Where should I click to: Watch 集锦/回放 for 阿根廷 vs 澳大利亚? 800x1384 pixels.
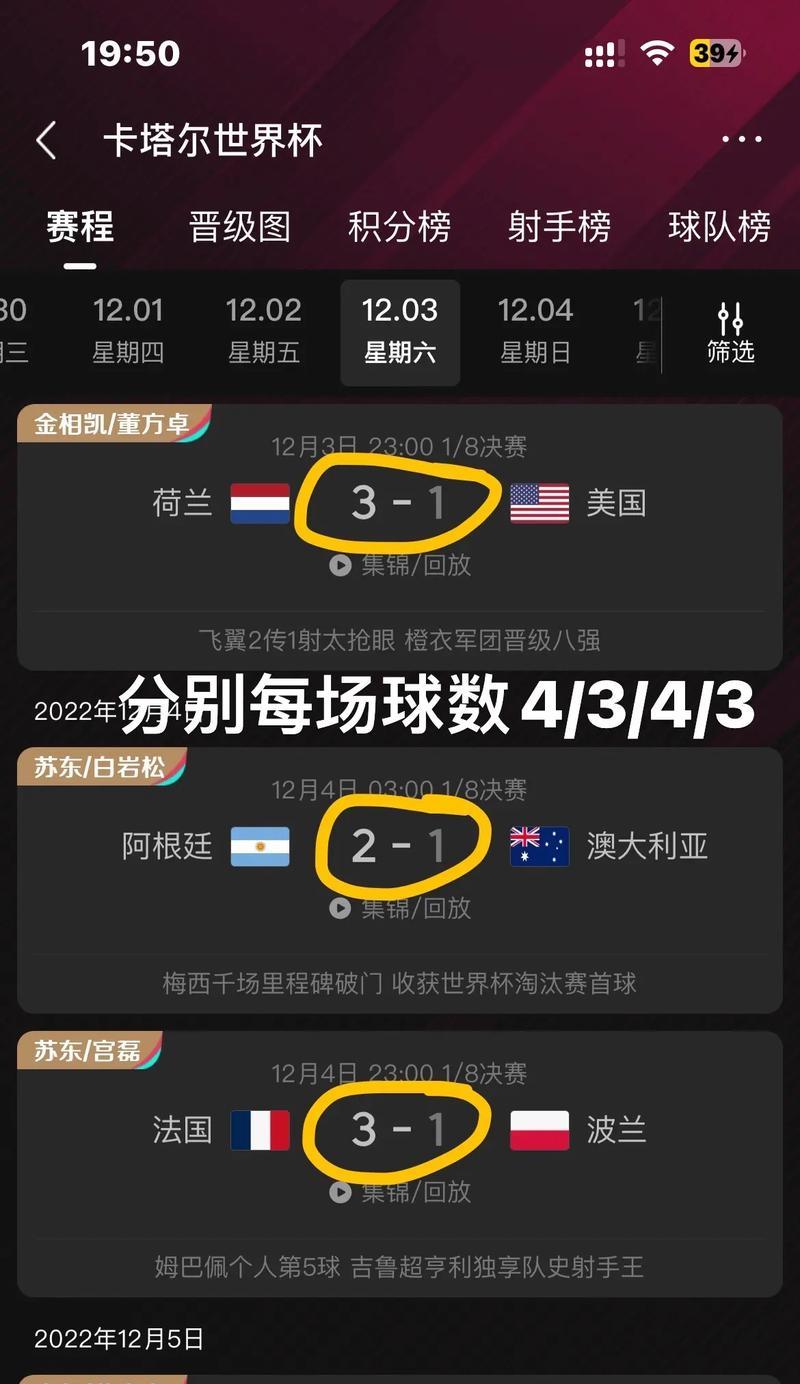(x=400, y=908)
